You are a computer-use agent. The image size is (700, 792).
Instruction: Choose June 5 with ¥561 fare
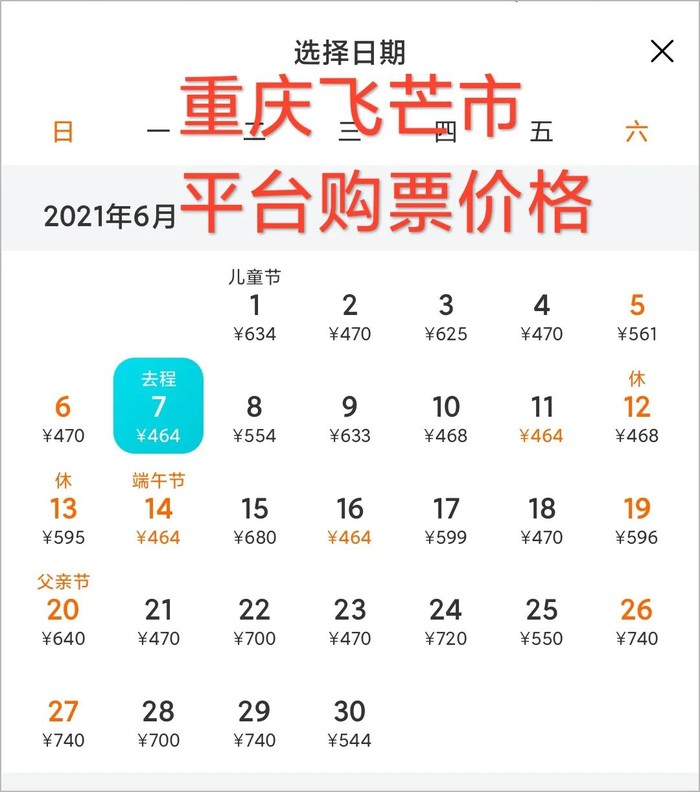[637, 316]
